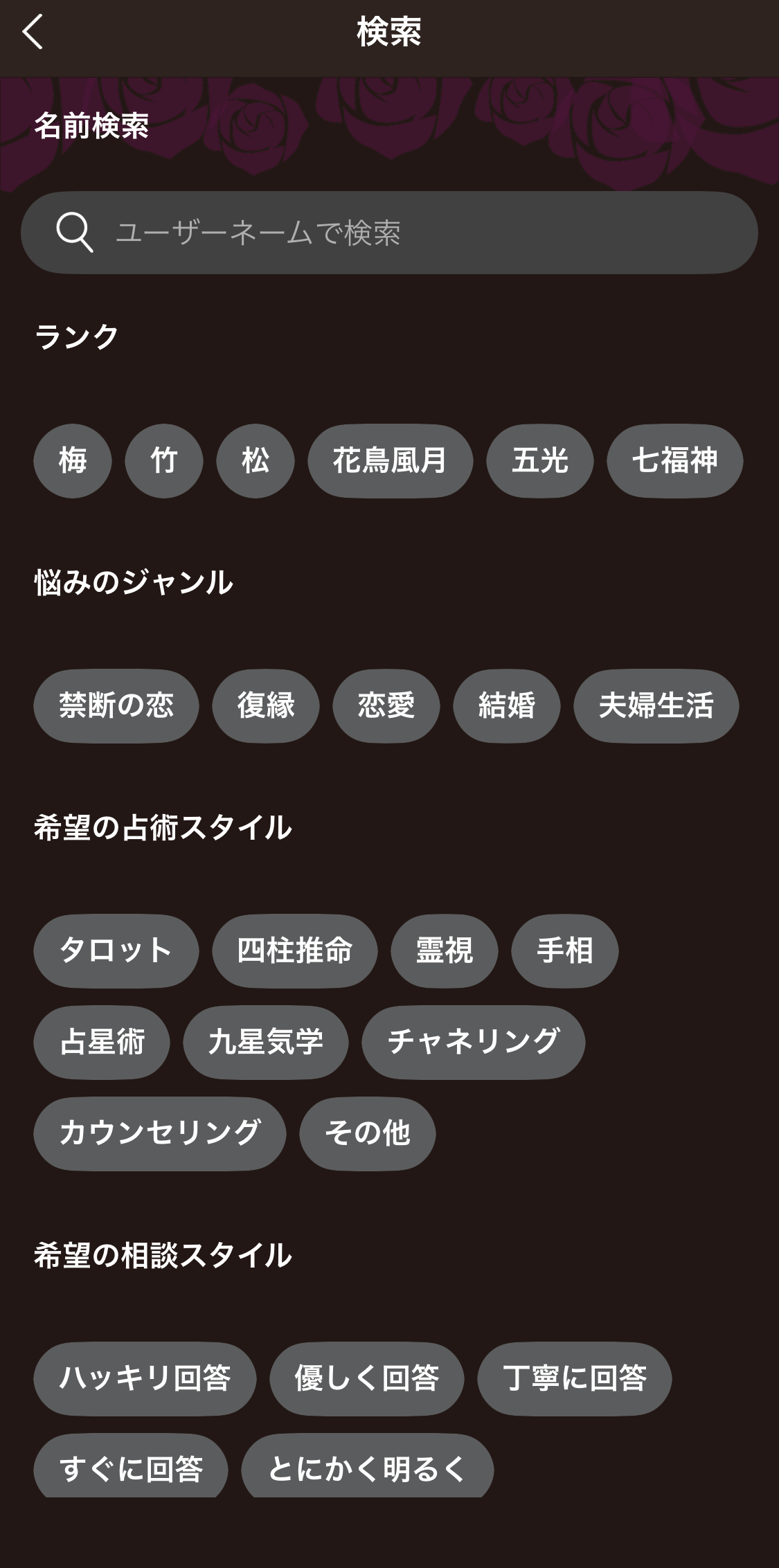The width and height of the screenshot is (779, 1568).
Task: Tap the ユーザーネームで検索 search field
Action: click(389, 233)
